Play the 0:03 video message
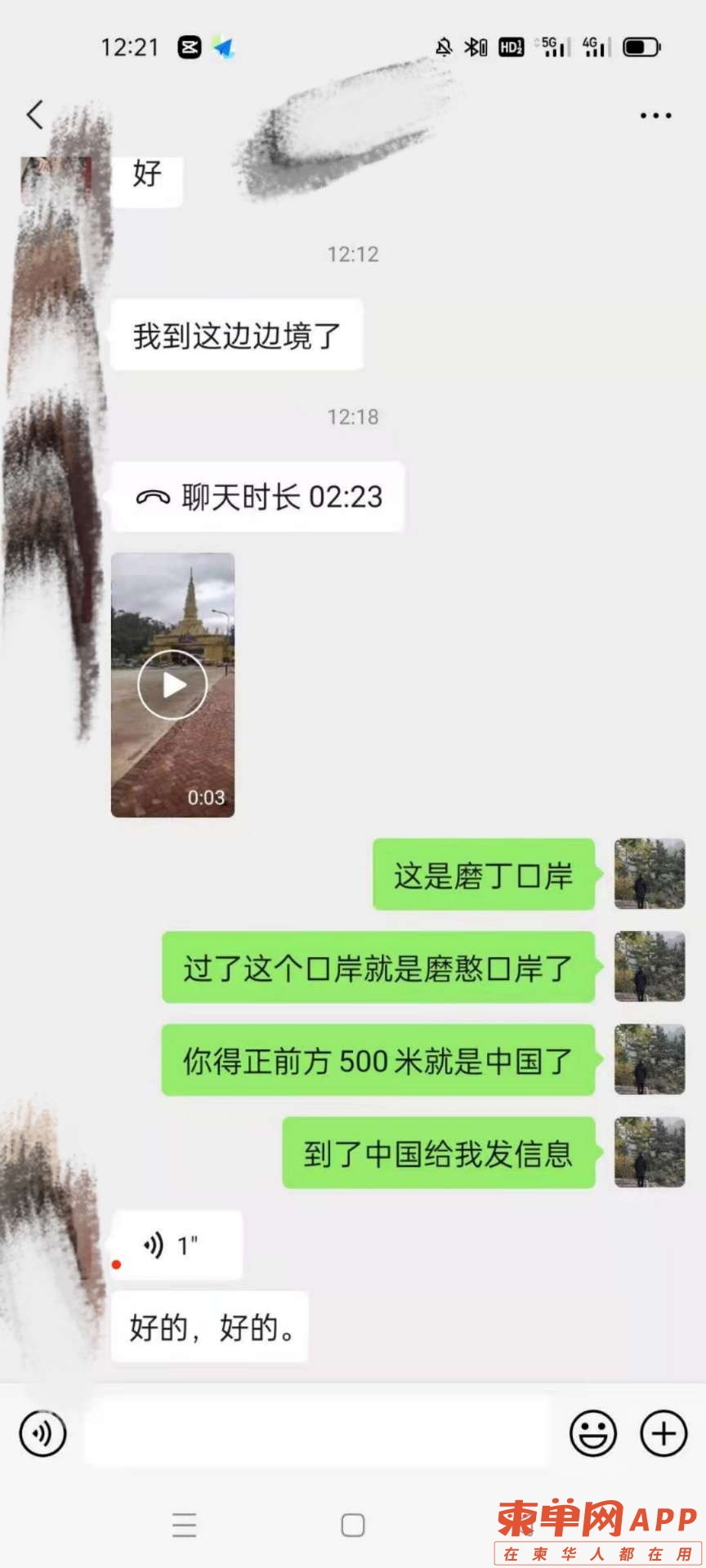This screenshot has height=1568, width=706. tap(172, 684)
